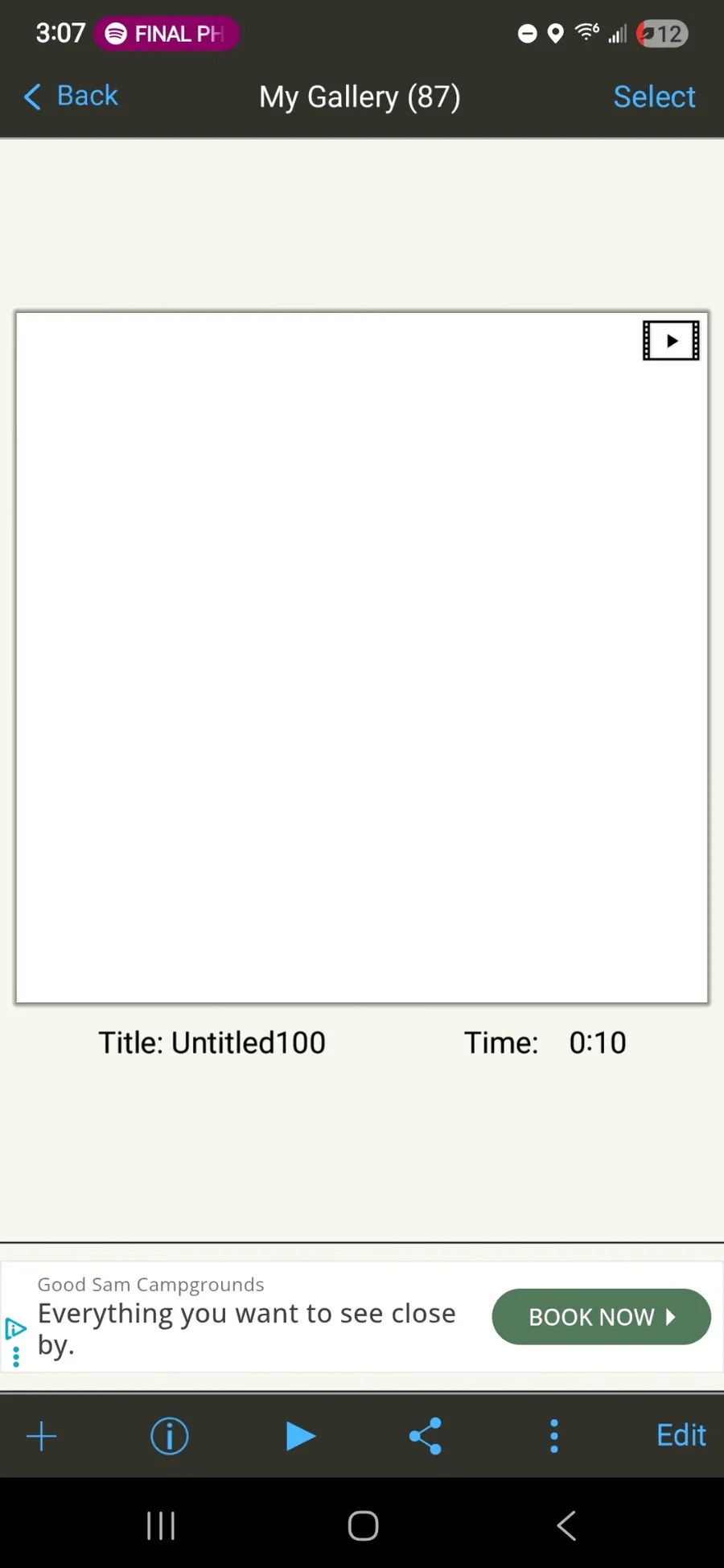724x1568 pixels.
Task: Tap Select in the top bar
Action: [654, 97]
